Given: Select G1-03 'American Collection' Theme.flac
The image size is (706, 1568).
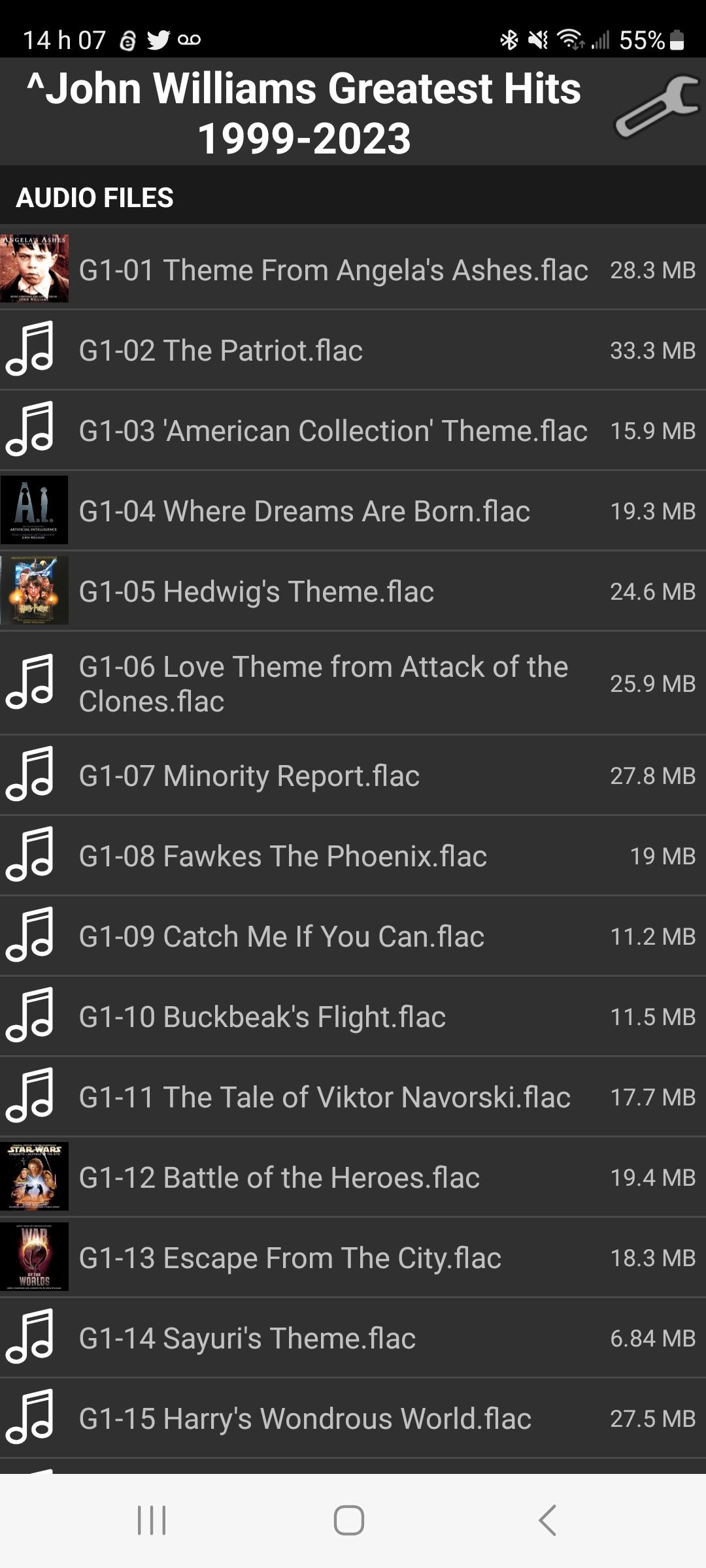Looking at the screenshot, I should click(x=353, y=431).
